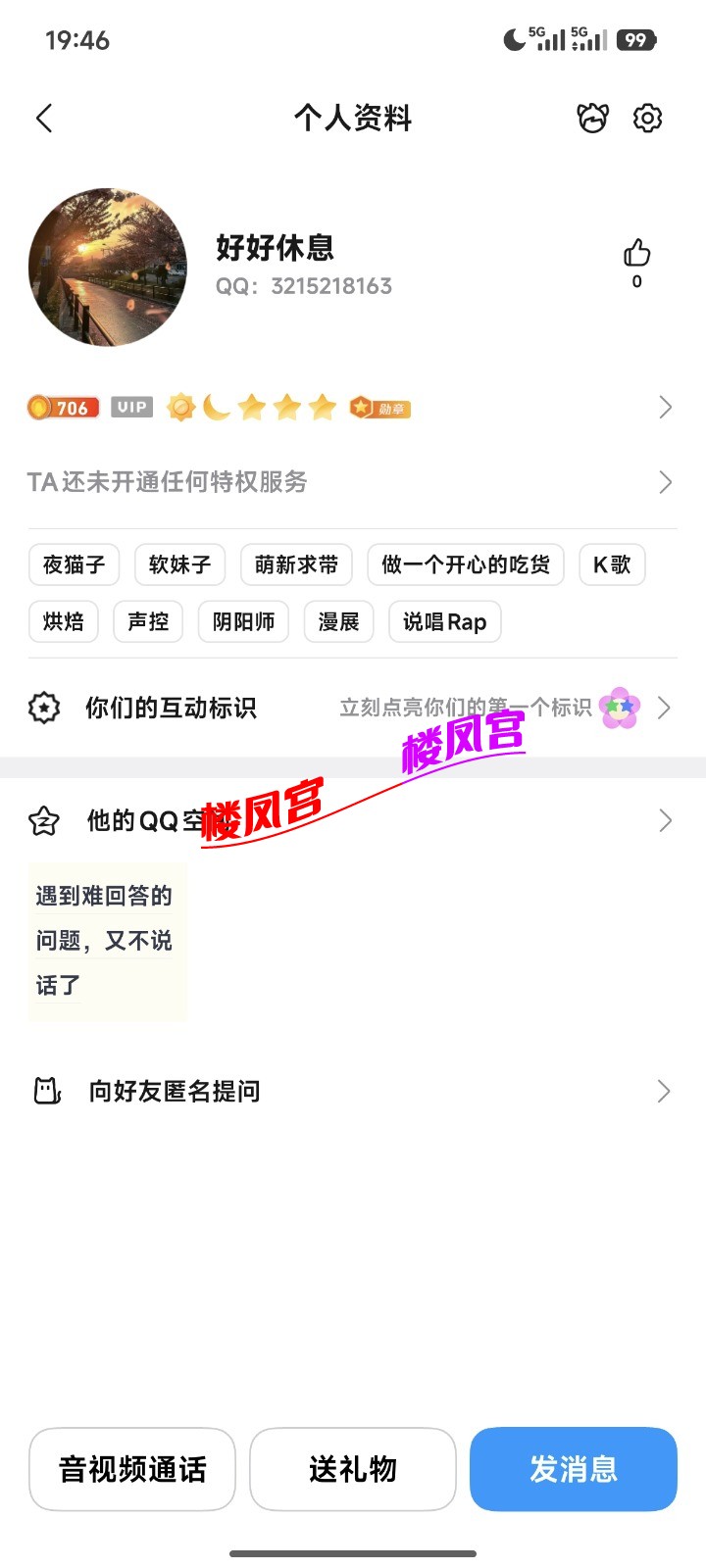Image resolution: width=706 pixels, height=1568 pixels.
Task: Open the 706 coin level badge
Action: tap(62, 407)
